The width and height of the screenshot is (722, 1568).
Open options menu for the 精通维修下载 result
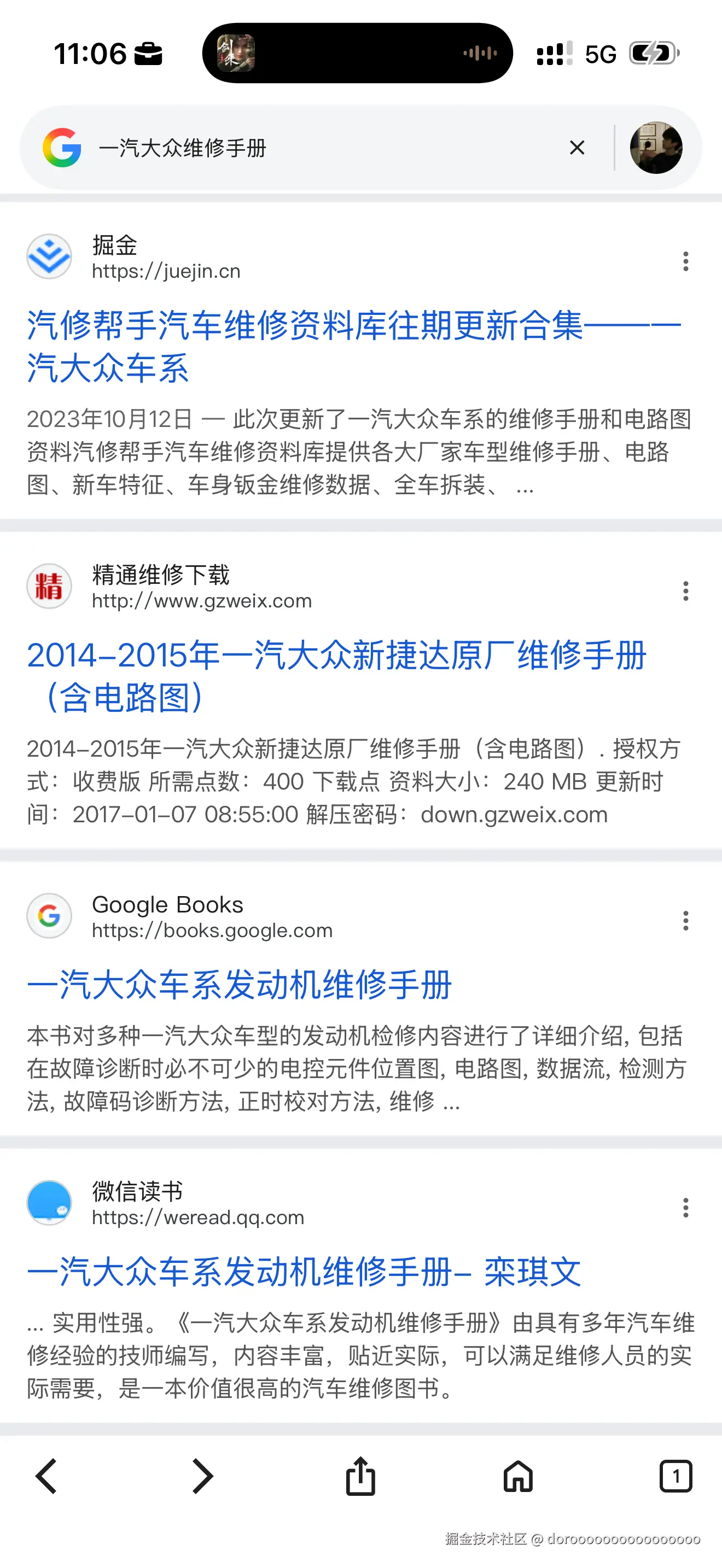pos(685,592)
